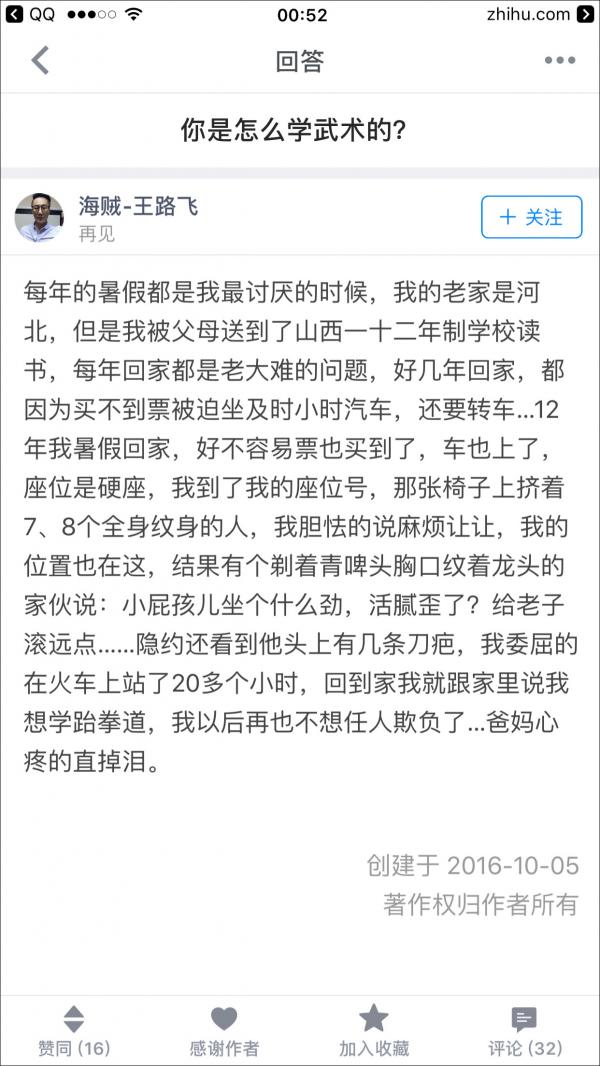Follow author with the 关注 button
Screen dimensions: 600x1066
[531, 217]
